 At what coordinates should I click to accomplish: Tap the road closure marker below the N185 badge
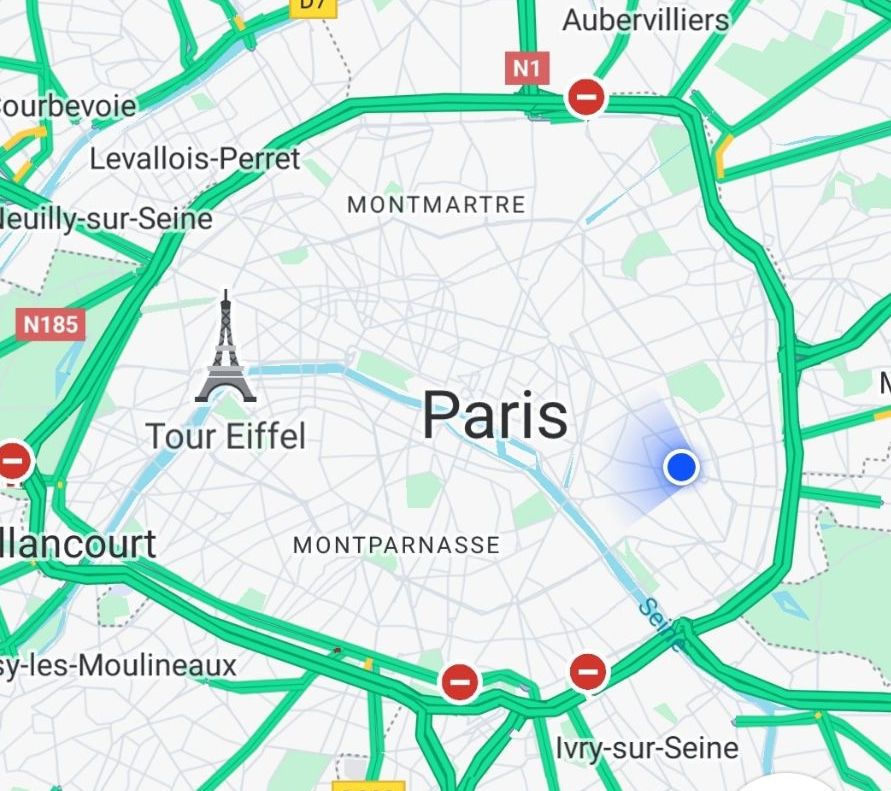(x=14, y=462)
